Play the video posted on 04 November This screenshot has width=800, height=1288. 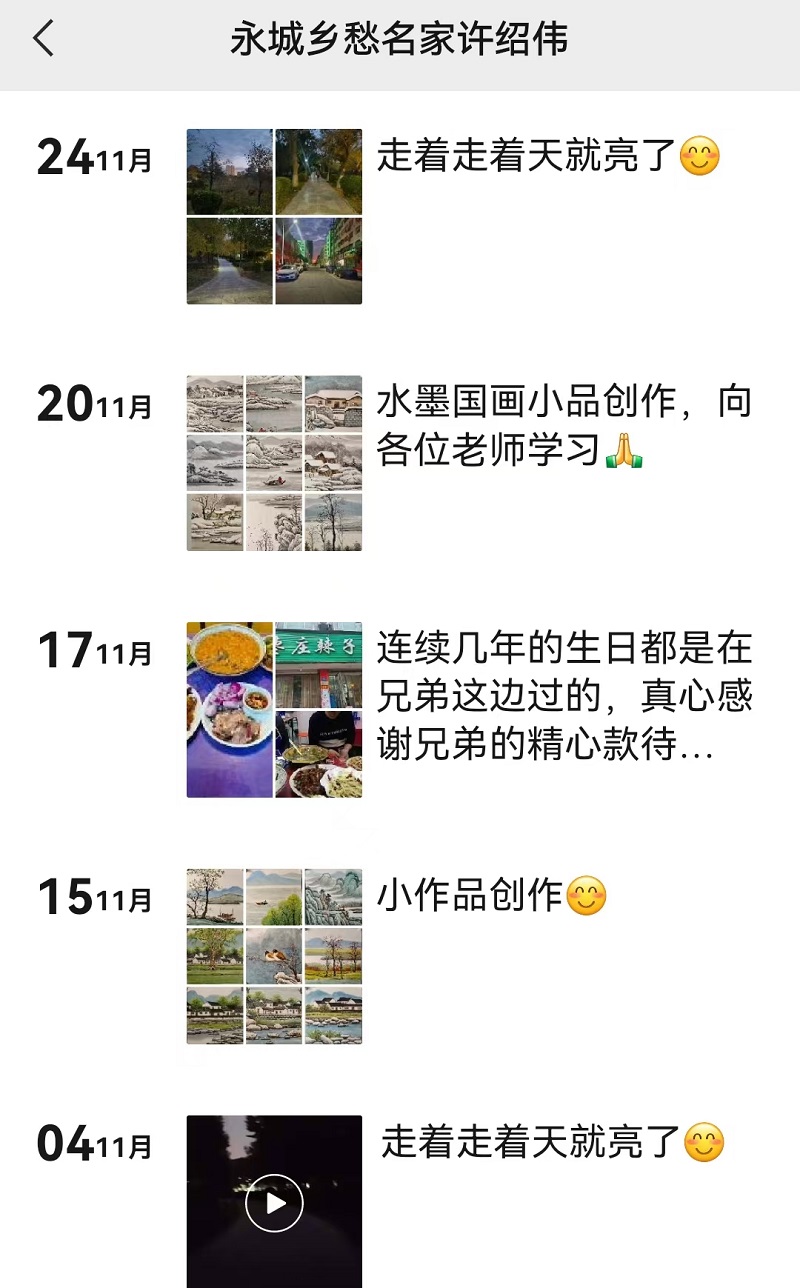pos(274,1202)
